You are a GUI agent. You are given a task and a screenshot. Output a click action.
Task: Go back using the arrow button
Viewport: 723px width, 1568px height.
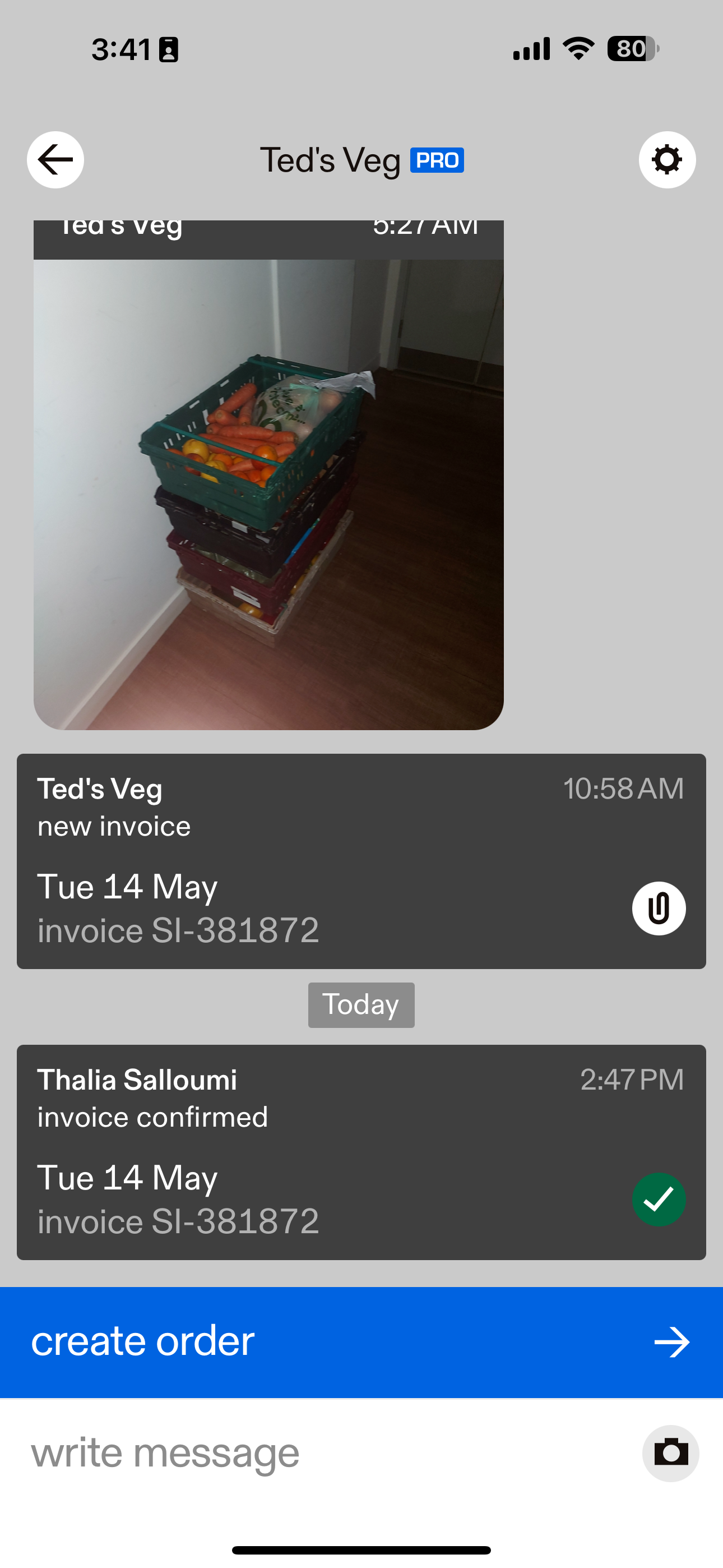tap(55, 160)
